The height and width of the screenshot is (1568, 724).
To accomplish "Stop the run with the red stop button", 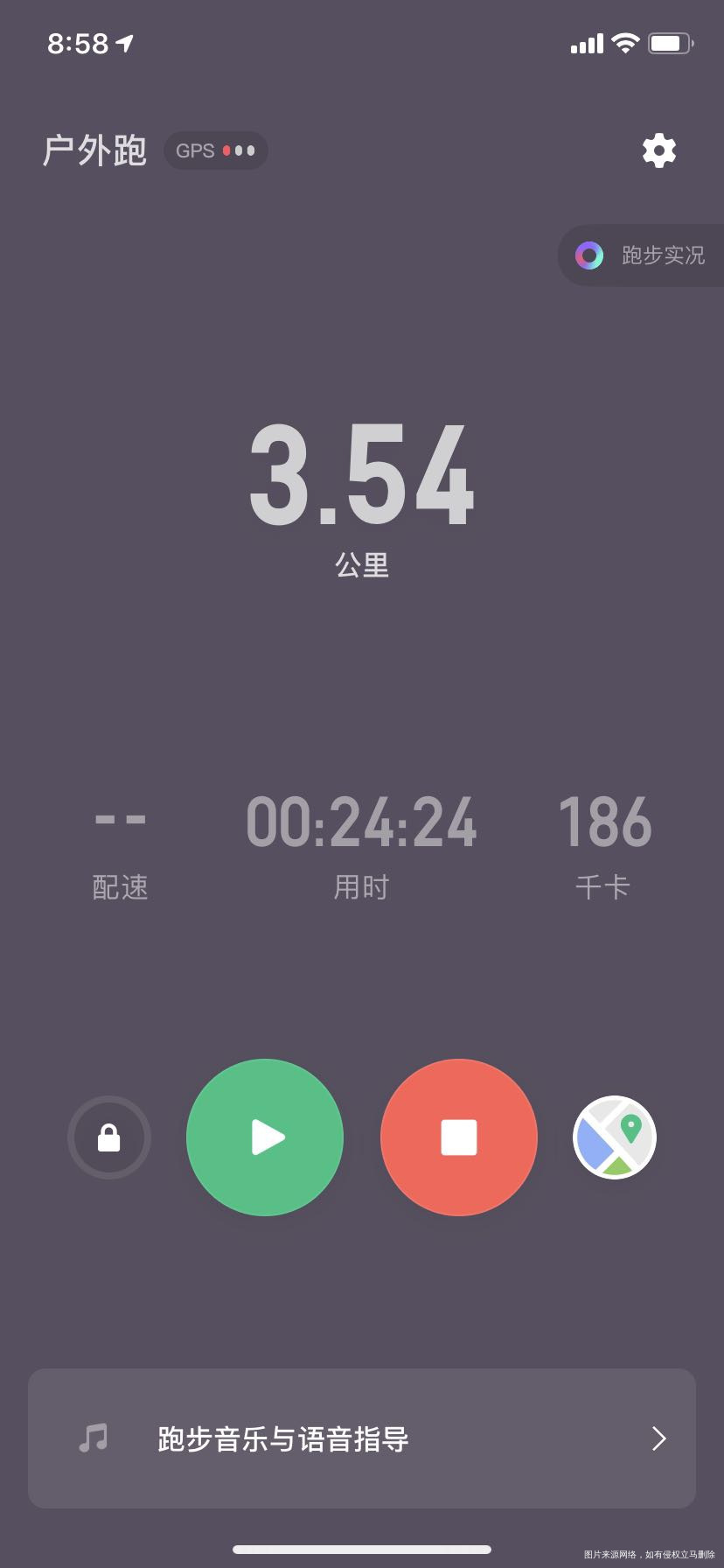I will coord(458,1137).
